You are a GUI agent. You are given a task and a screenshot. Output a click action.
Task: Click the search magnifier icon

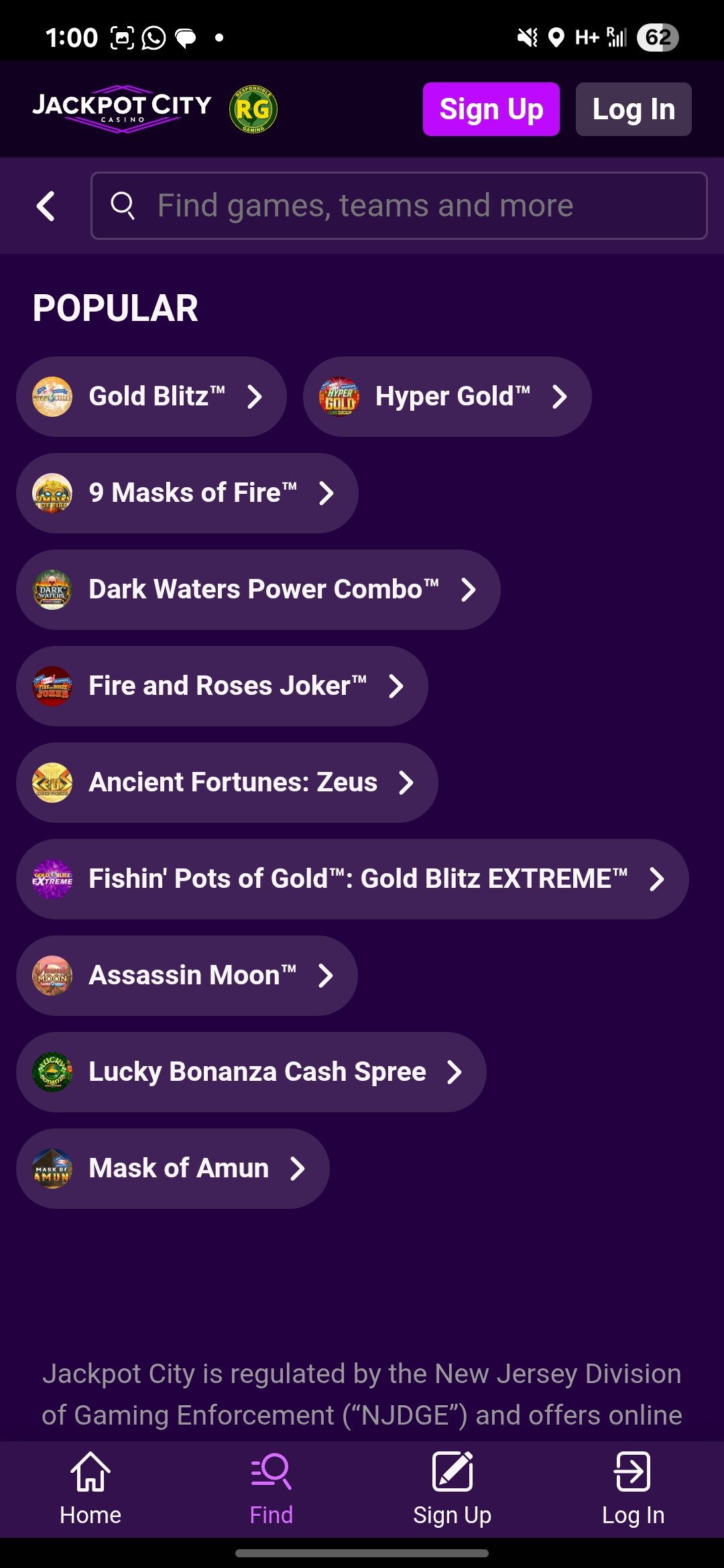coord(124,205)
